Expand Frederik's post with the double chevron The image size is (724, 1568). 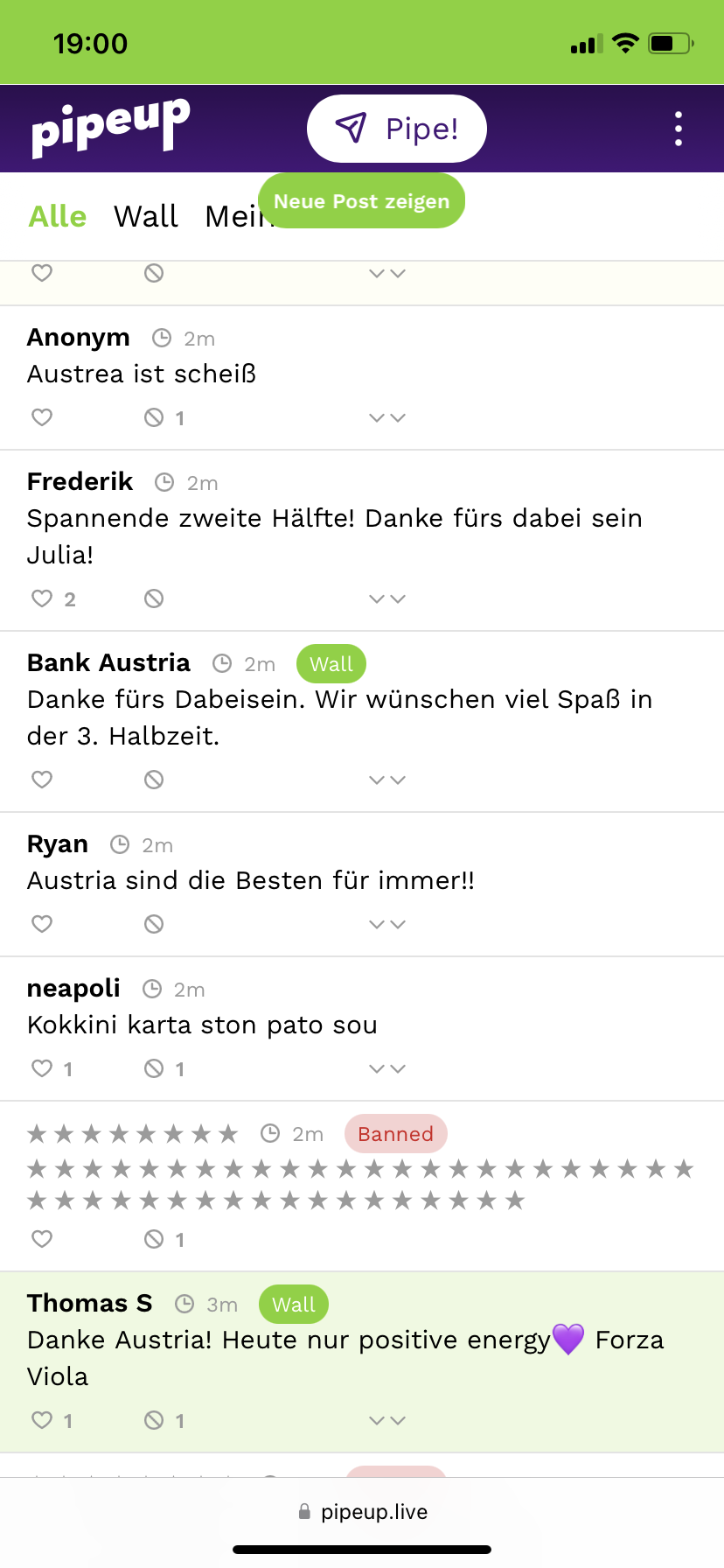[387, 598]
